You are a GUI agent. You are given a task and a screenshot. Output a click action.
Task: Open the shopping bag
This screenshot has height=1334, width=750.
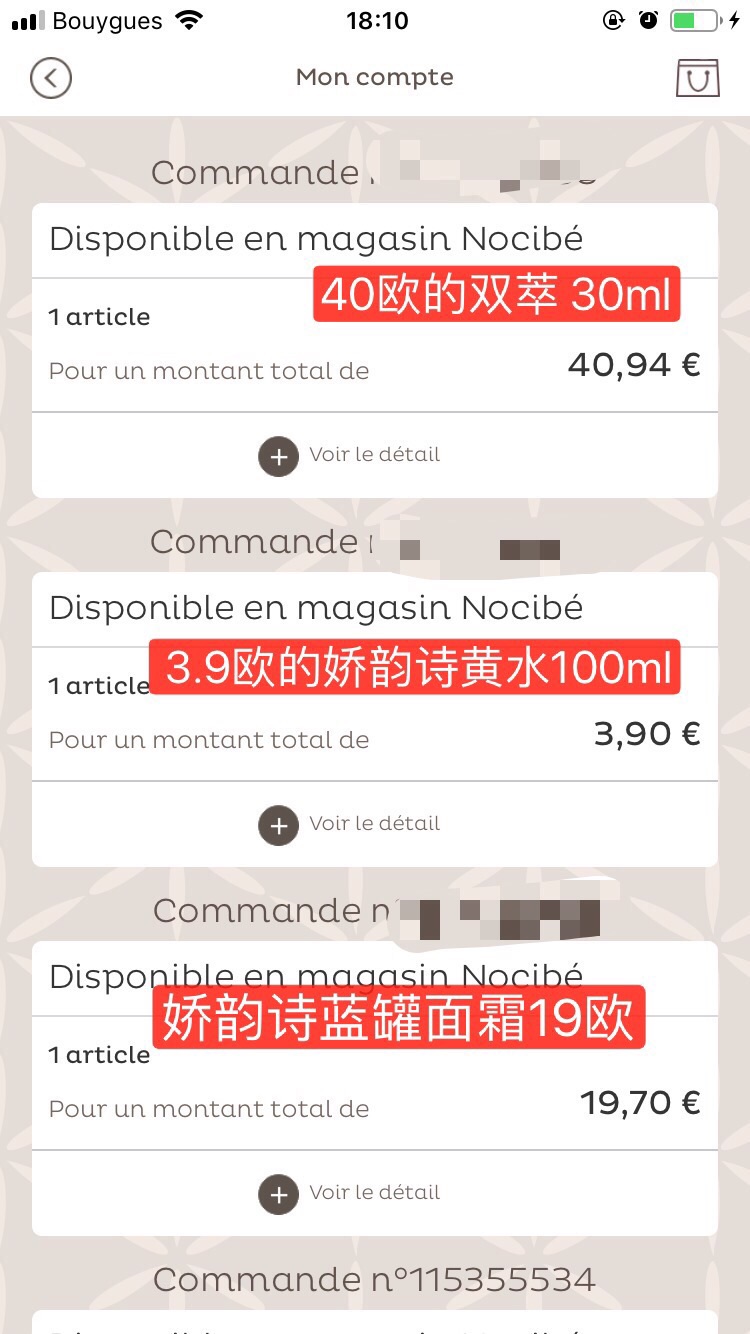[697, 78]
